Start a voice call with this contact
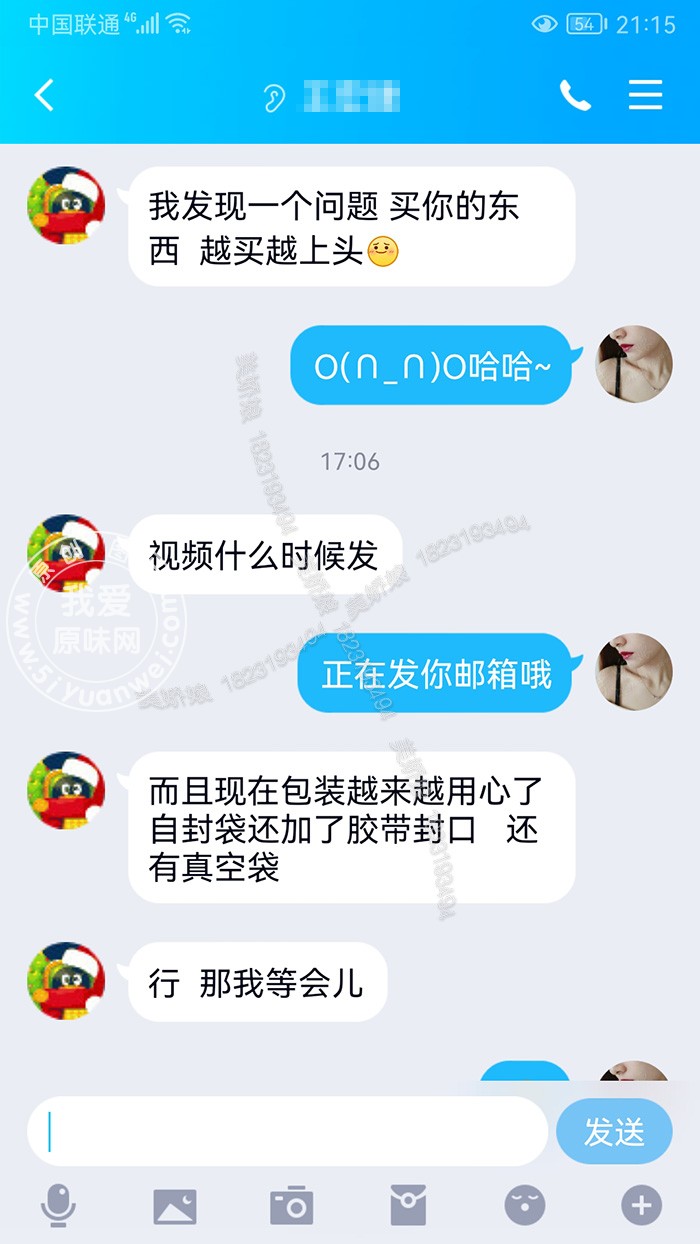This screenshot has width=700, height=1244. [575, 96]
